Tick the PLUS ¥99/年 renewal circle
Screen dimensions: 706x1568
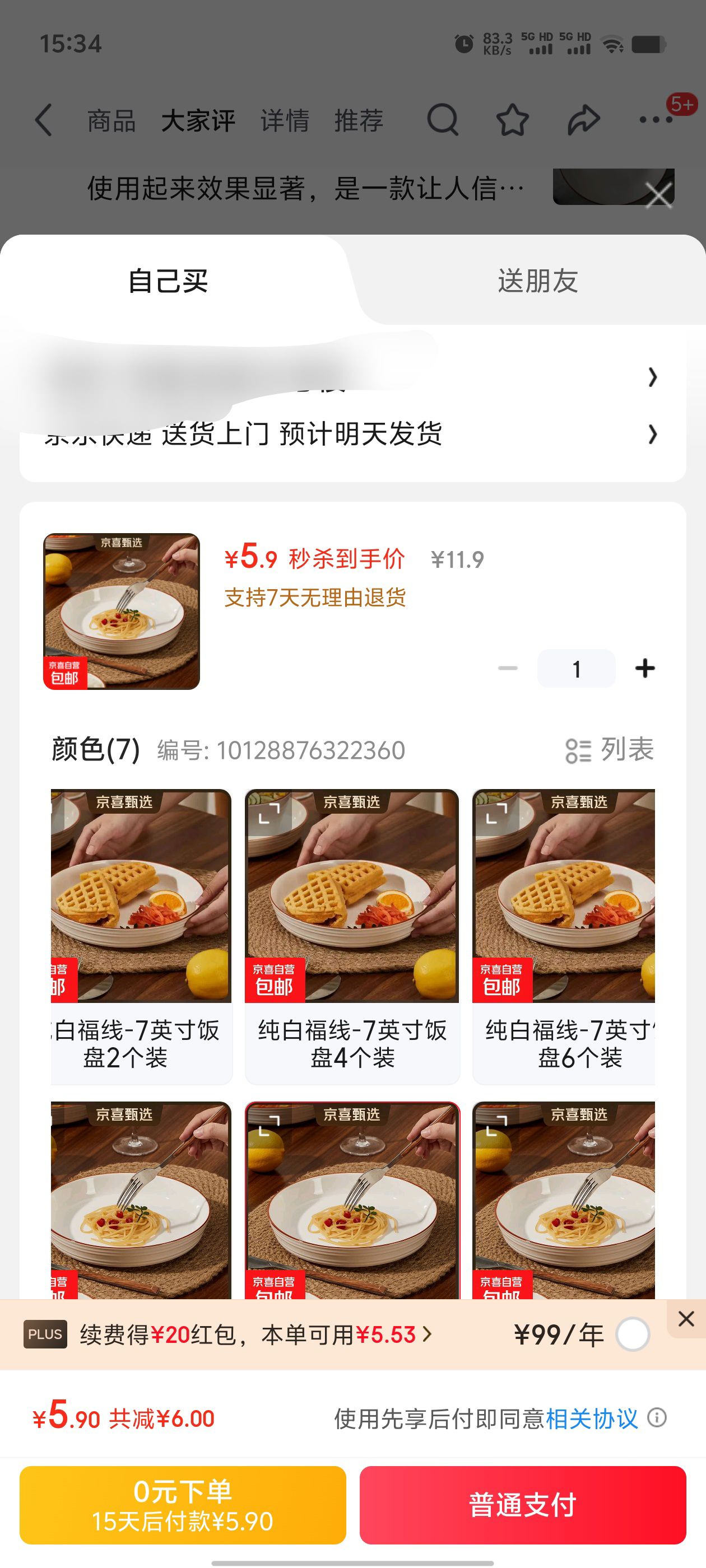coord(632,1334)
